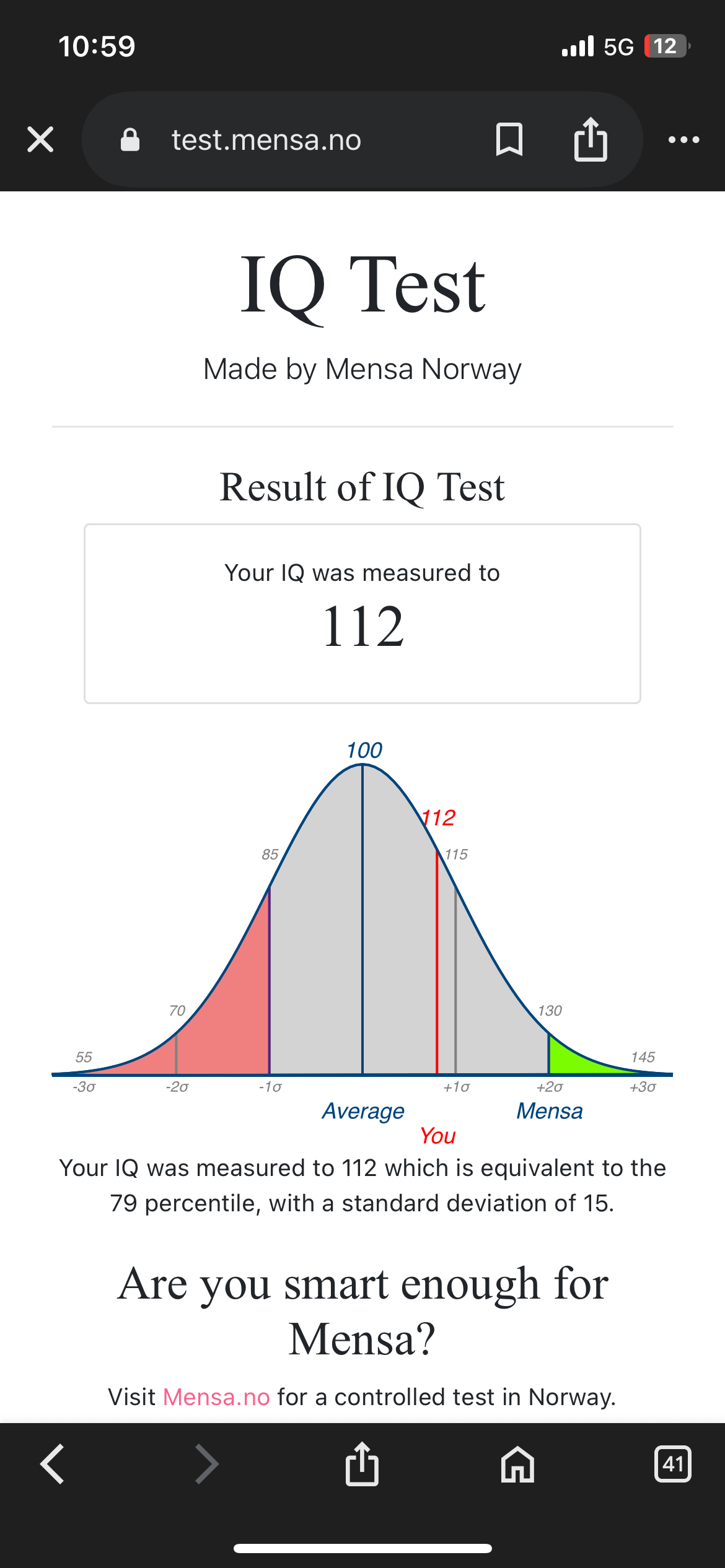The width and height of the screenshot is (725, 1568).
Task: Go back to the previous page
Action: pos(53,1464)
